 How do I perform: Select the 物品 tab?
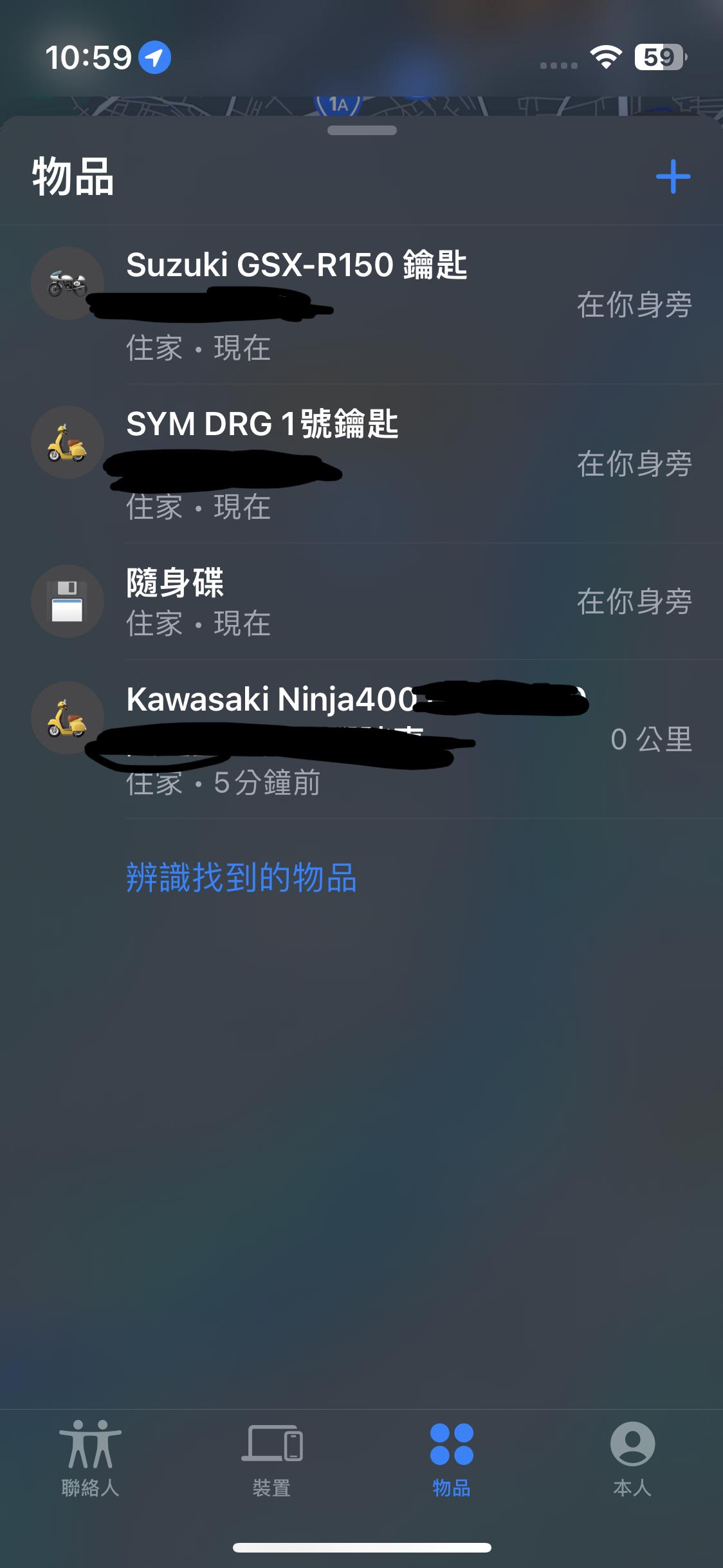click(x=452, y=1460)
